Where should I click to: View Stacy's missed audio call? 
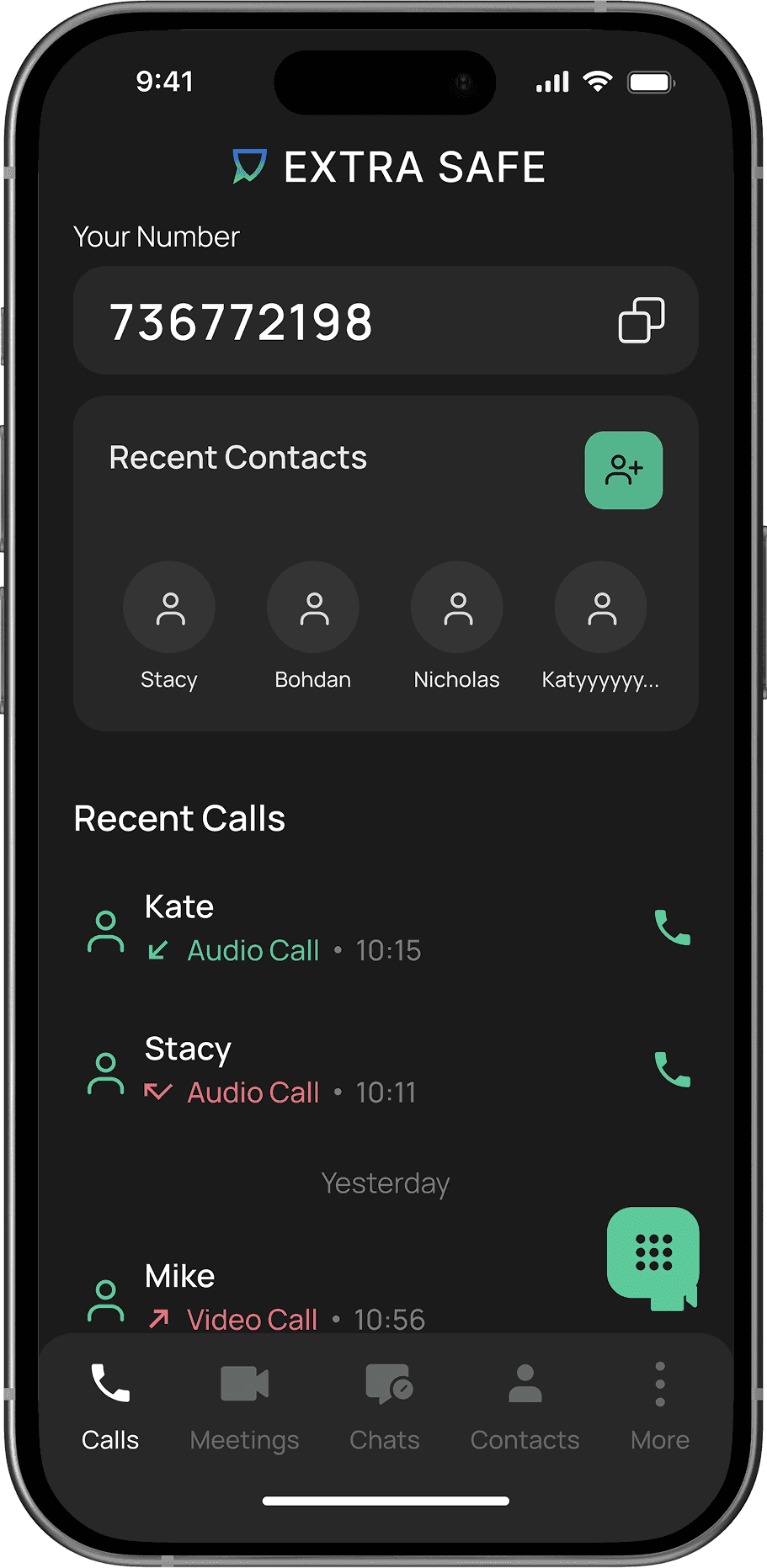coord(282,1071)
